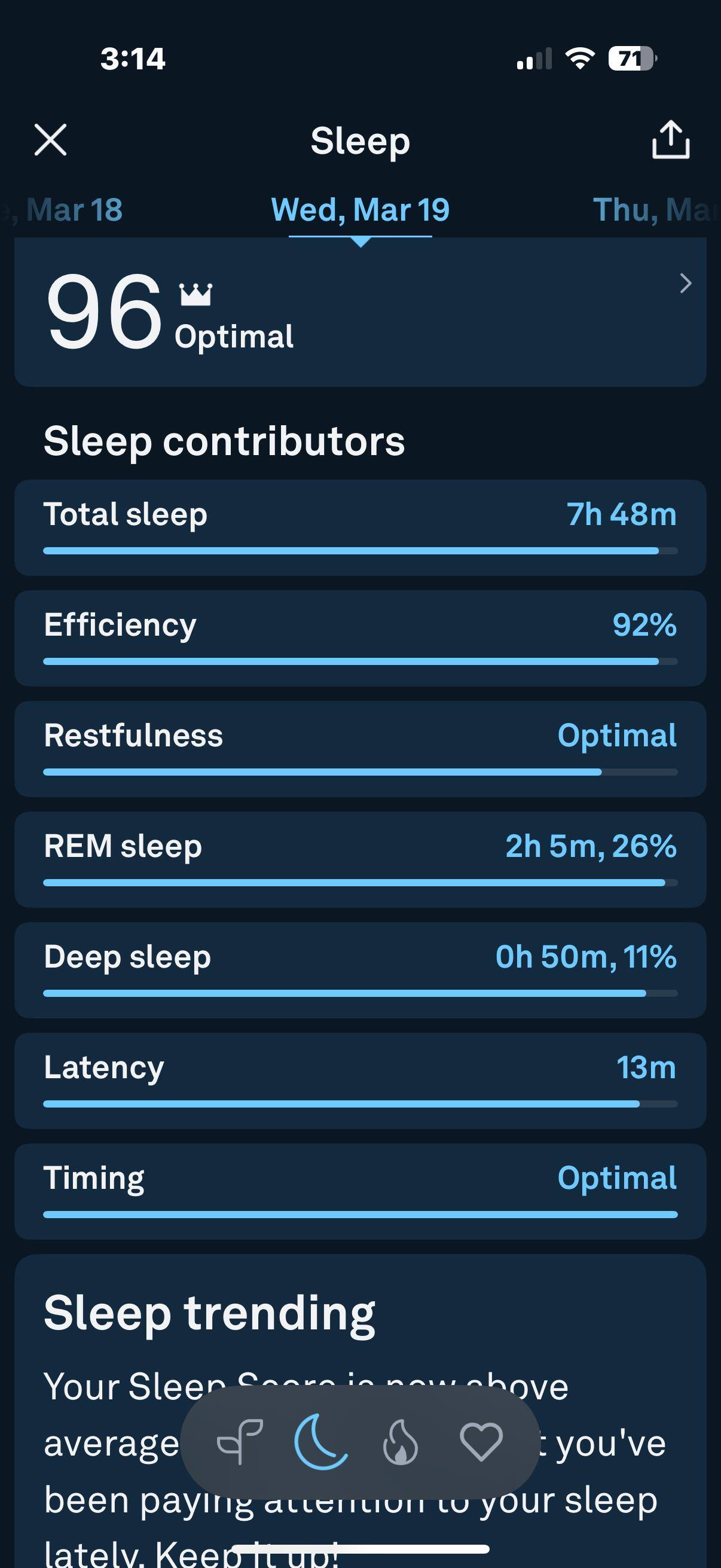
Task: Jump to the readiness sprout section
Action: point(240,1441)
